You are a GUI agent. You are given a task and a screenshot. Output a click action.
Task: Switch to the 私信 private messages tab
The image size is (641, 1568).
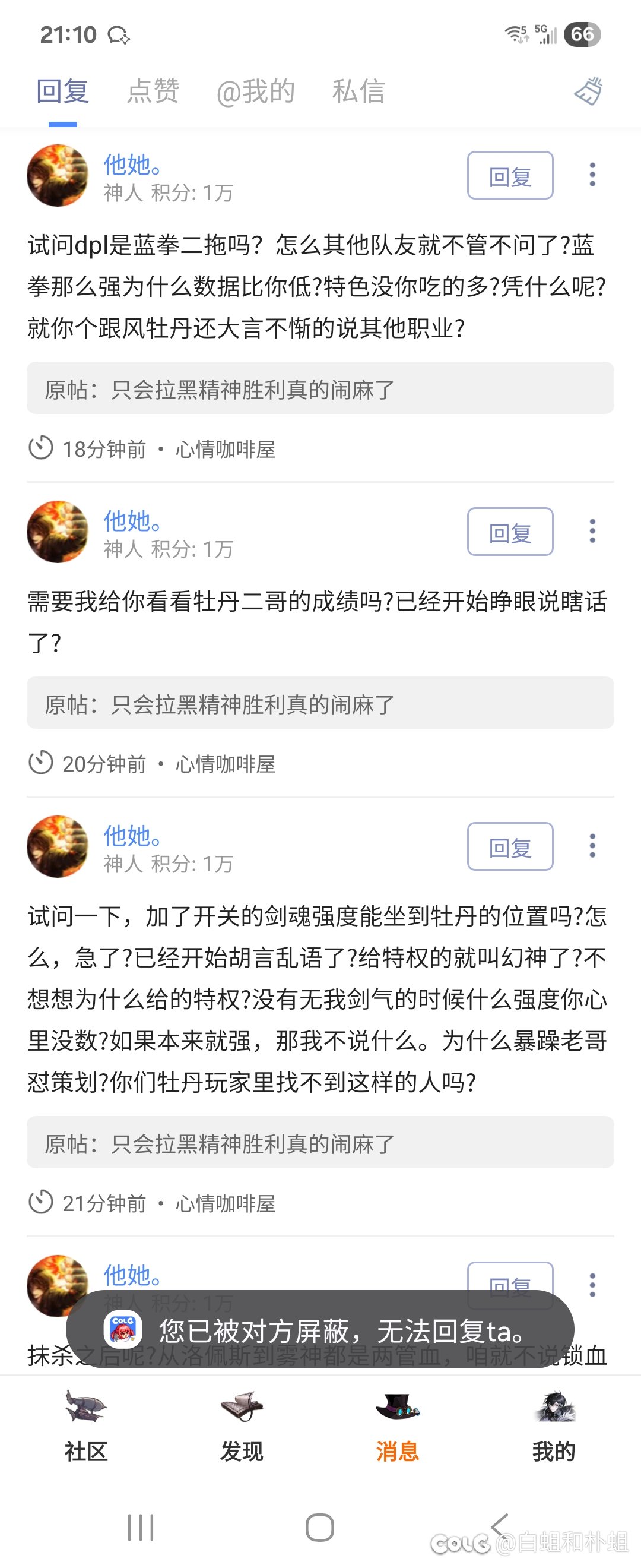click(358, 92)
